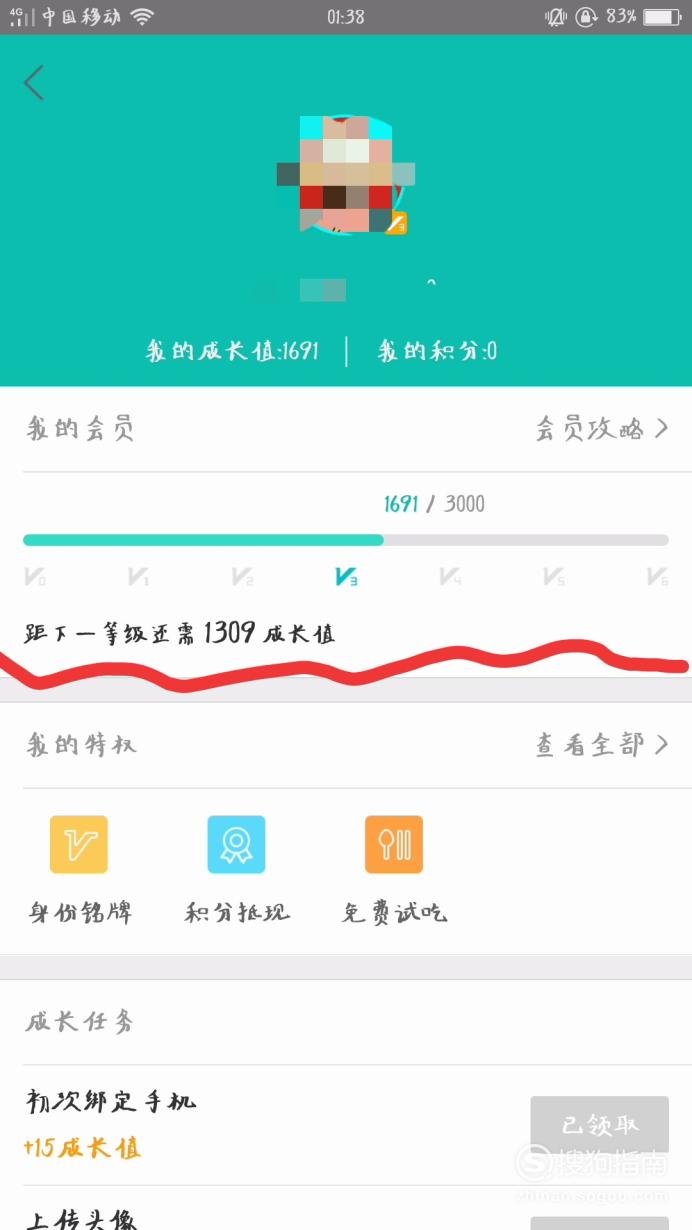Open the 身份铭牌 privilege
Viewport: 692px width, 1230px height.
(79, 868)
